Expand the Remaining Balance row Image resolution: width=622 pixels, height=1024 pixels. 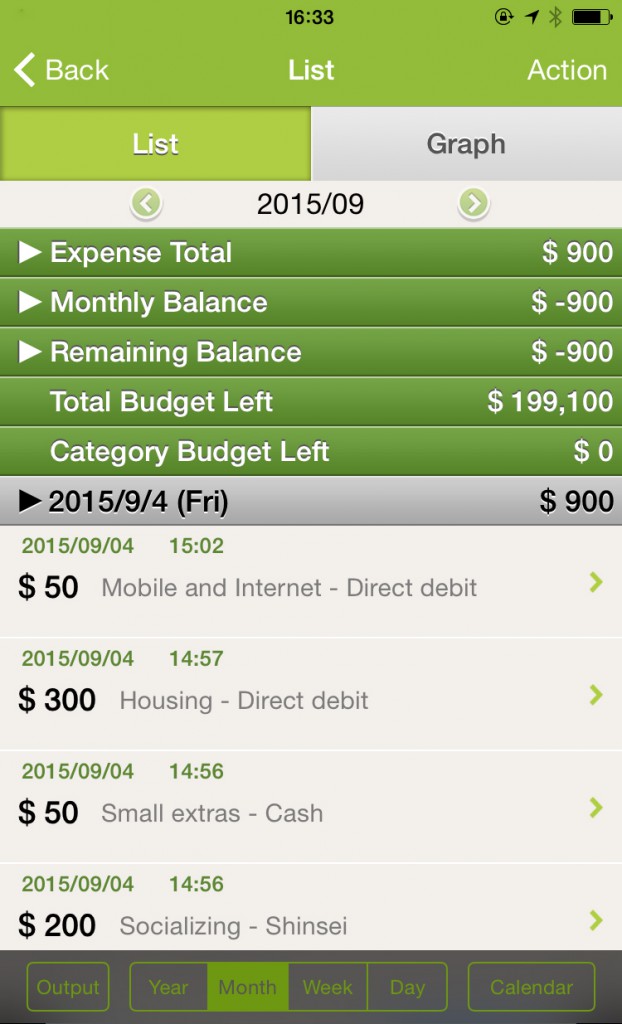[x=310, y=353]
